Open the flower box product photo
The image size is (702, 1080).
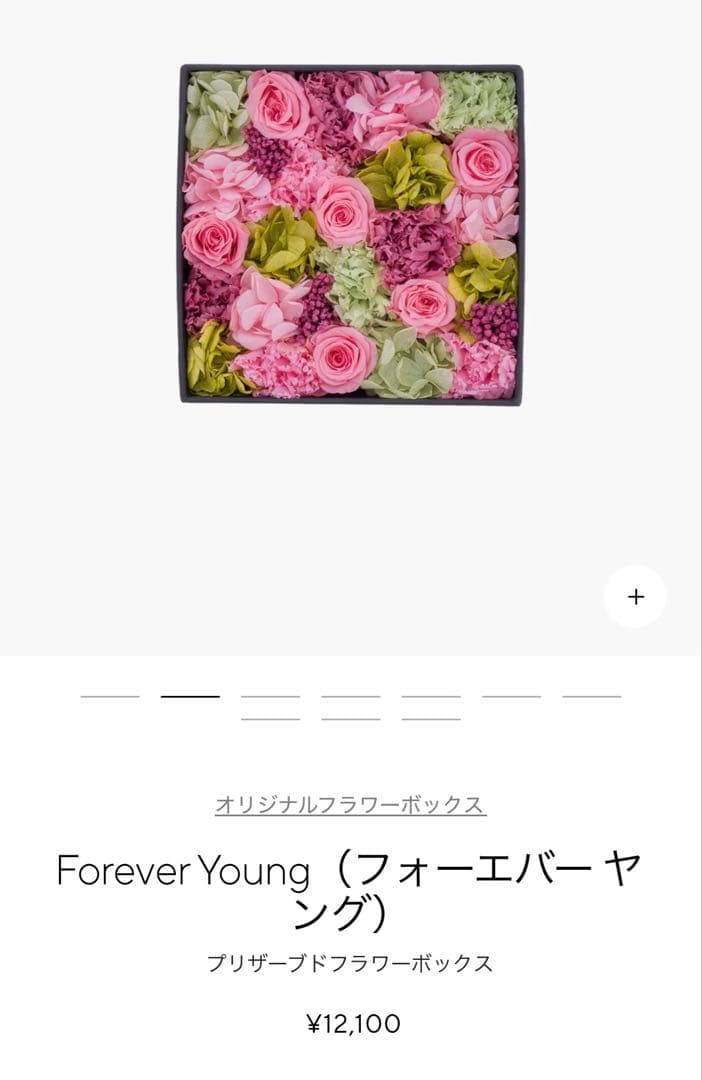pyautogui.click(x=351, y=234)
